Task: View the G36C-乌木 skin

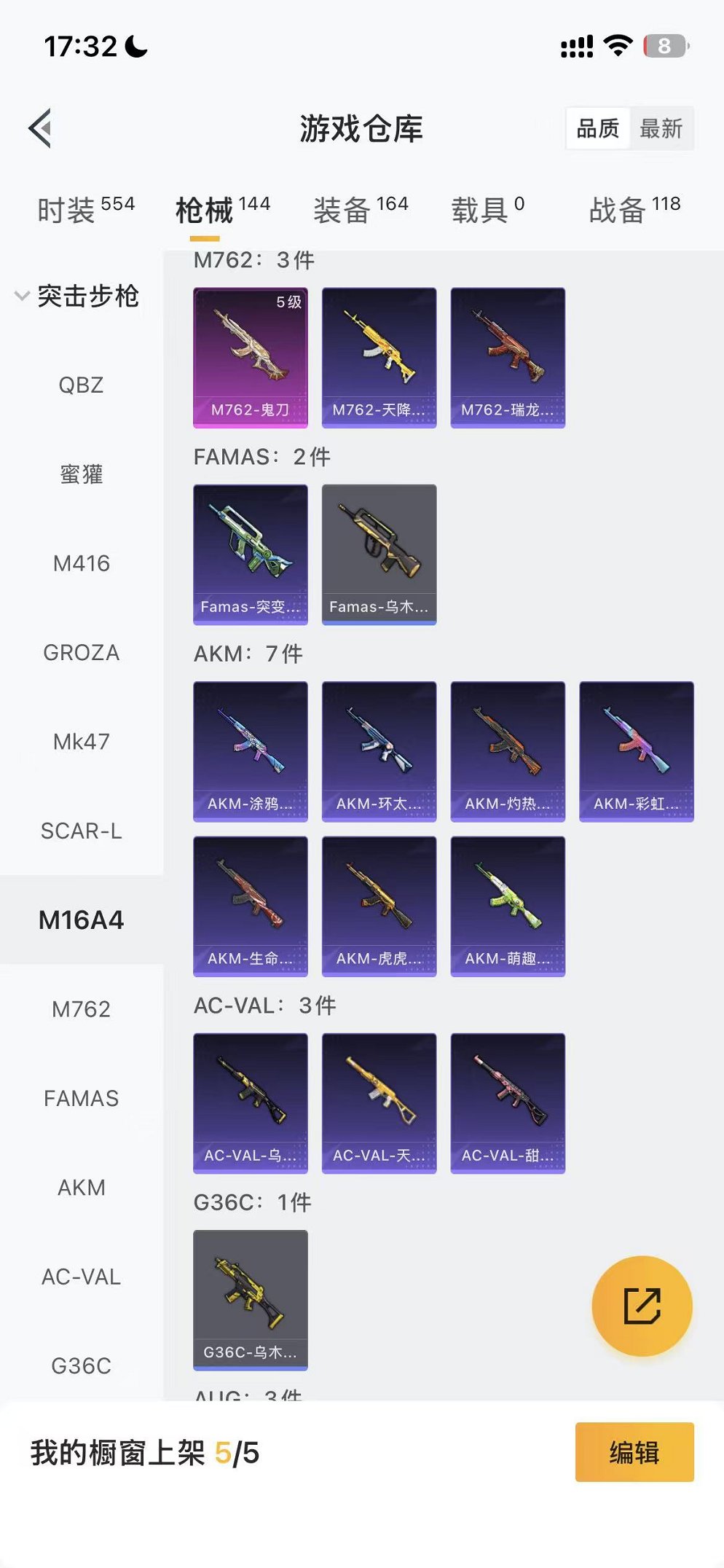Action: click(250, 1299)
